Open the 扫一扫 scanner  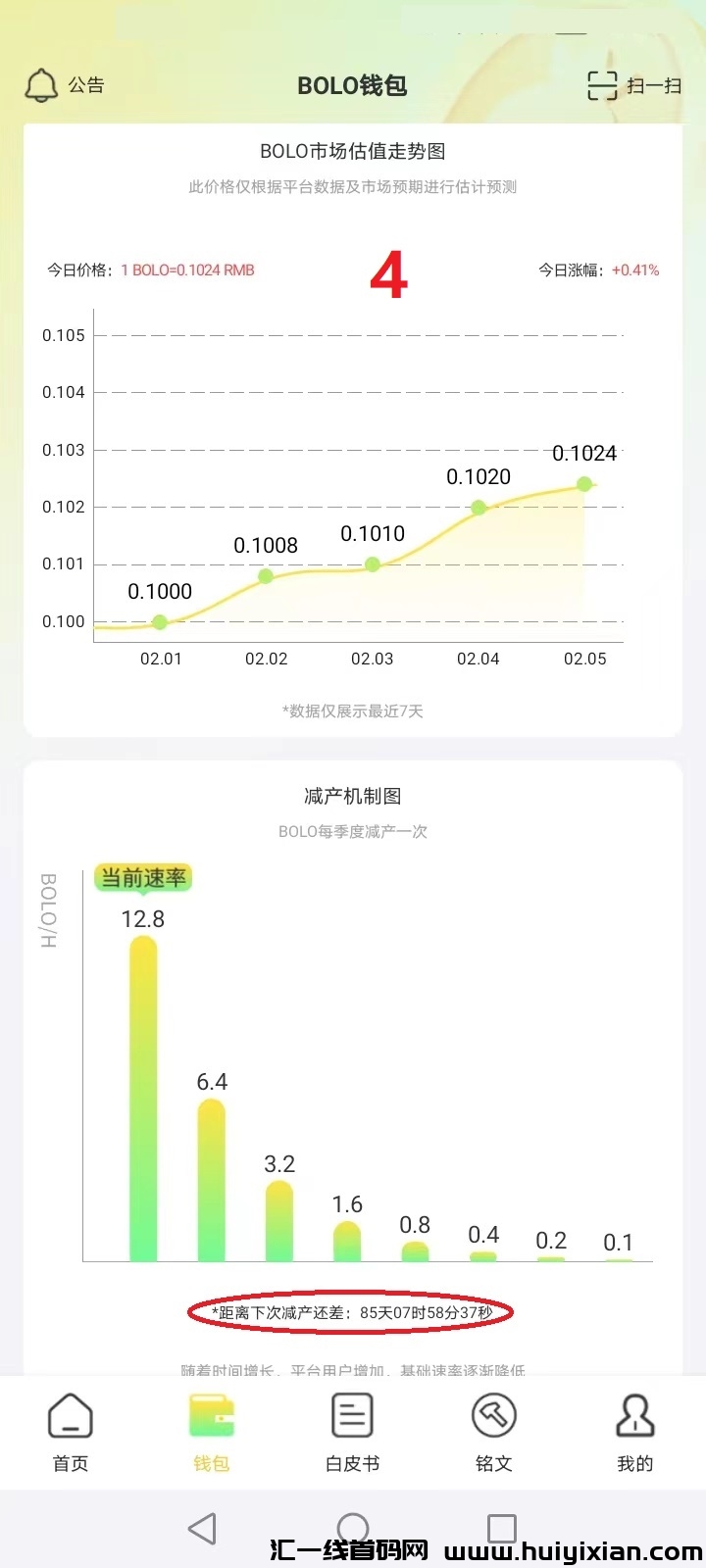tap(633, 86)
